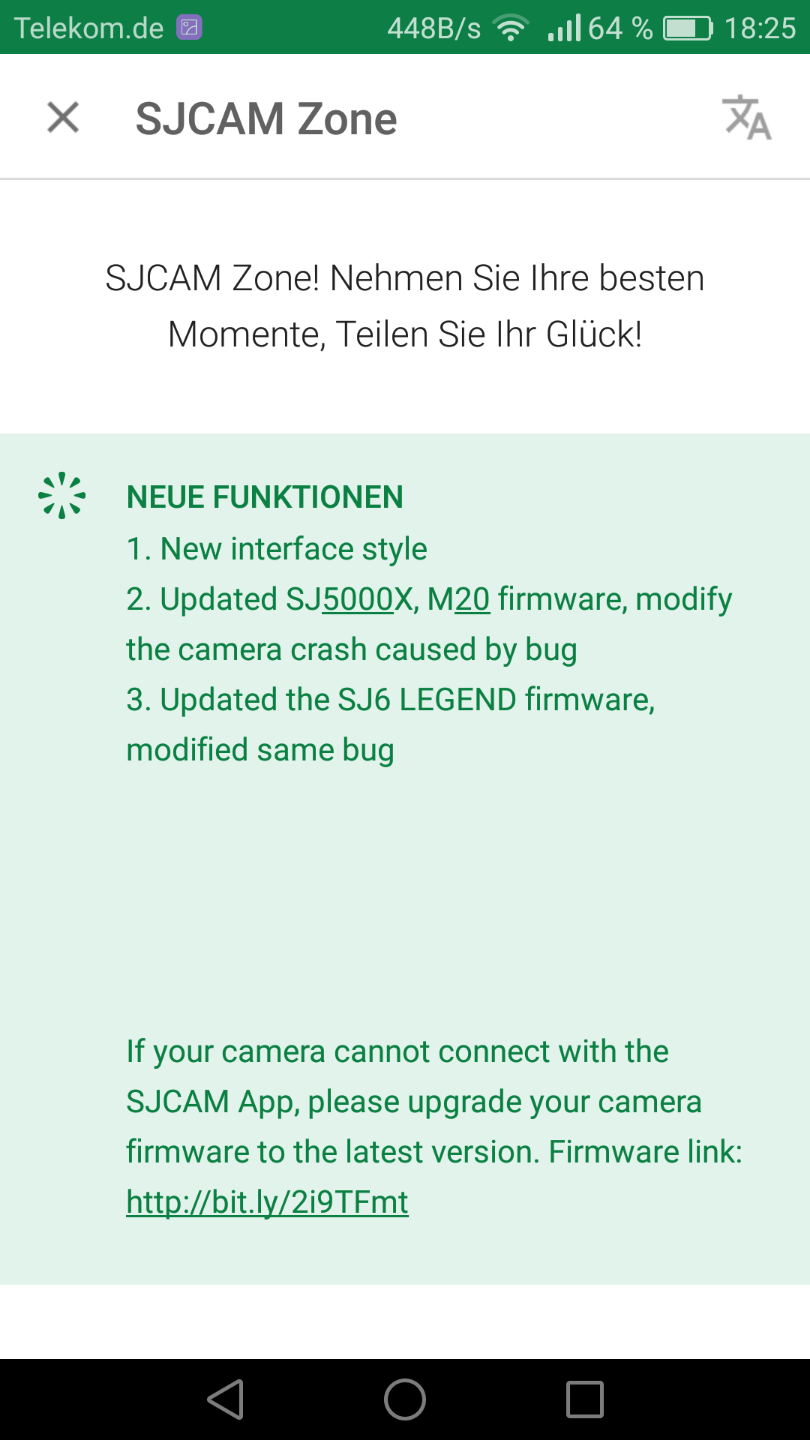810x1440 pixels.
Task: Open the bit.ly firmware link
Action: click(267, 1201)
